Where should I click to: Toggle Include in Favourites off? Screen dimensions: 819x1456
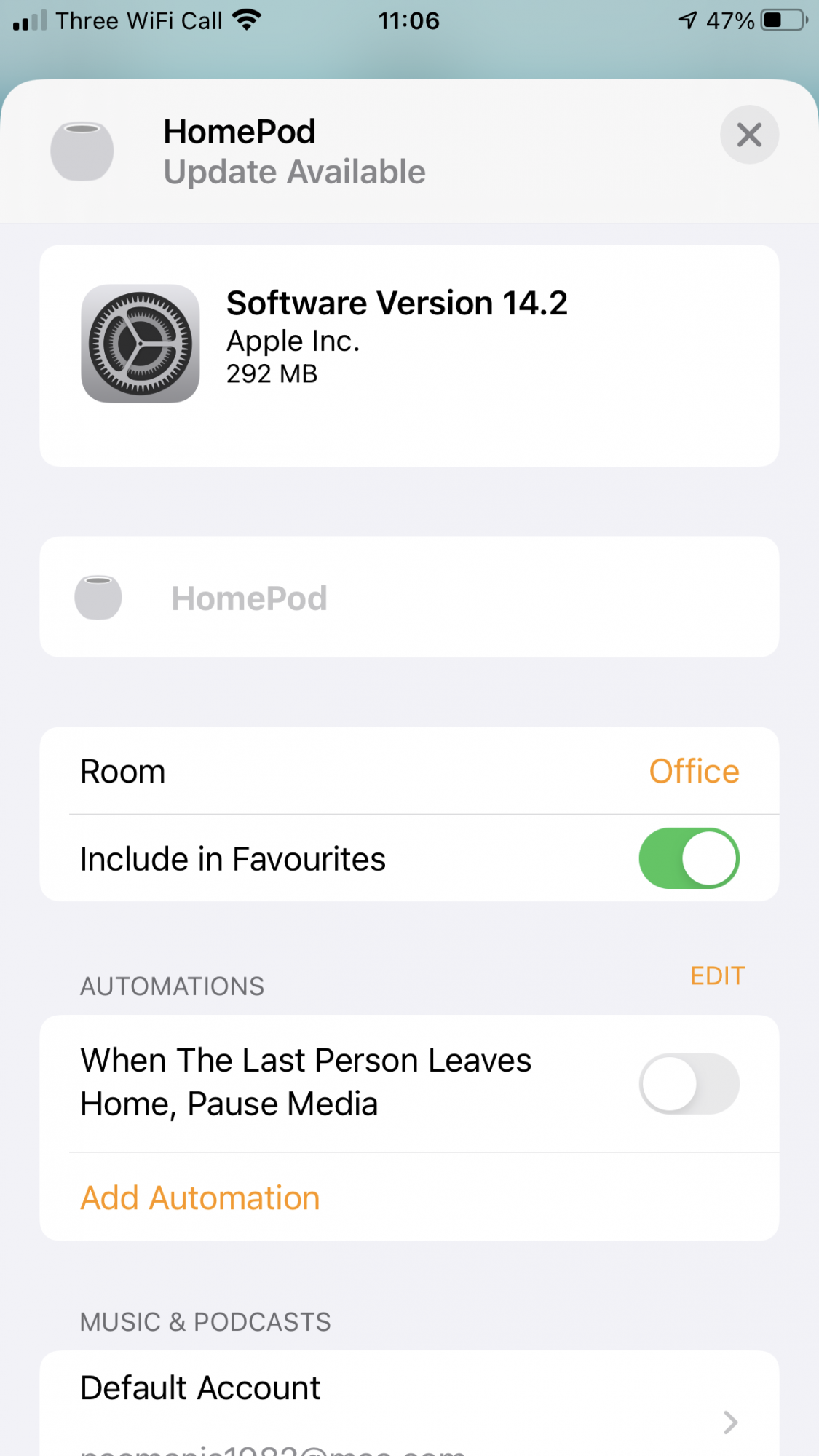(x=689, y=858)
